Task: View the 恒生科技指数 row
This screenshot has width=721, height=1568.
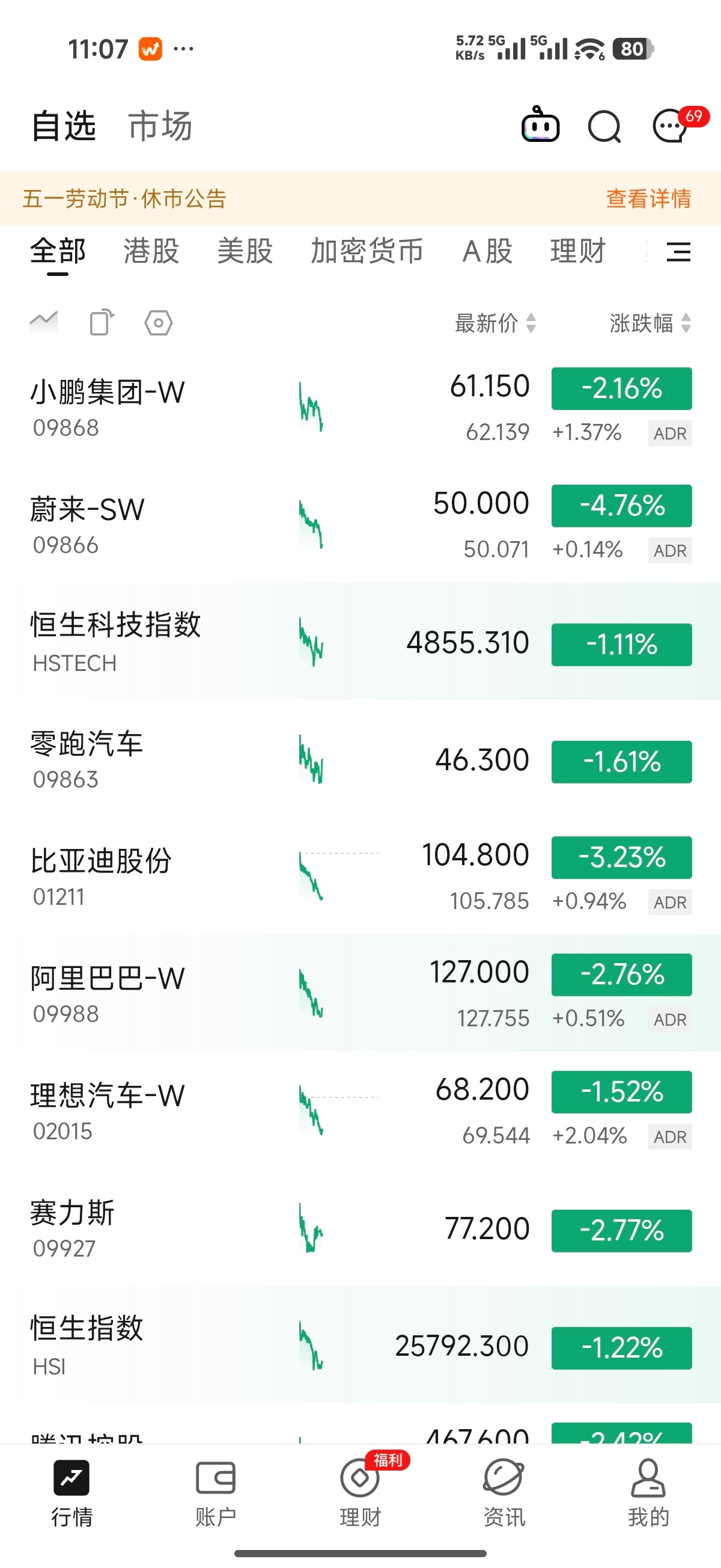Action: [x=115, y=642]
